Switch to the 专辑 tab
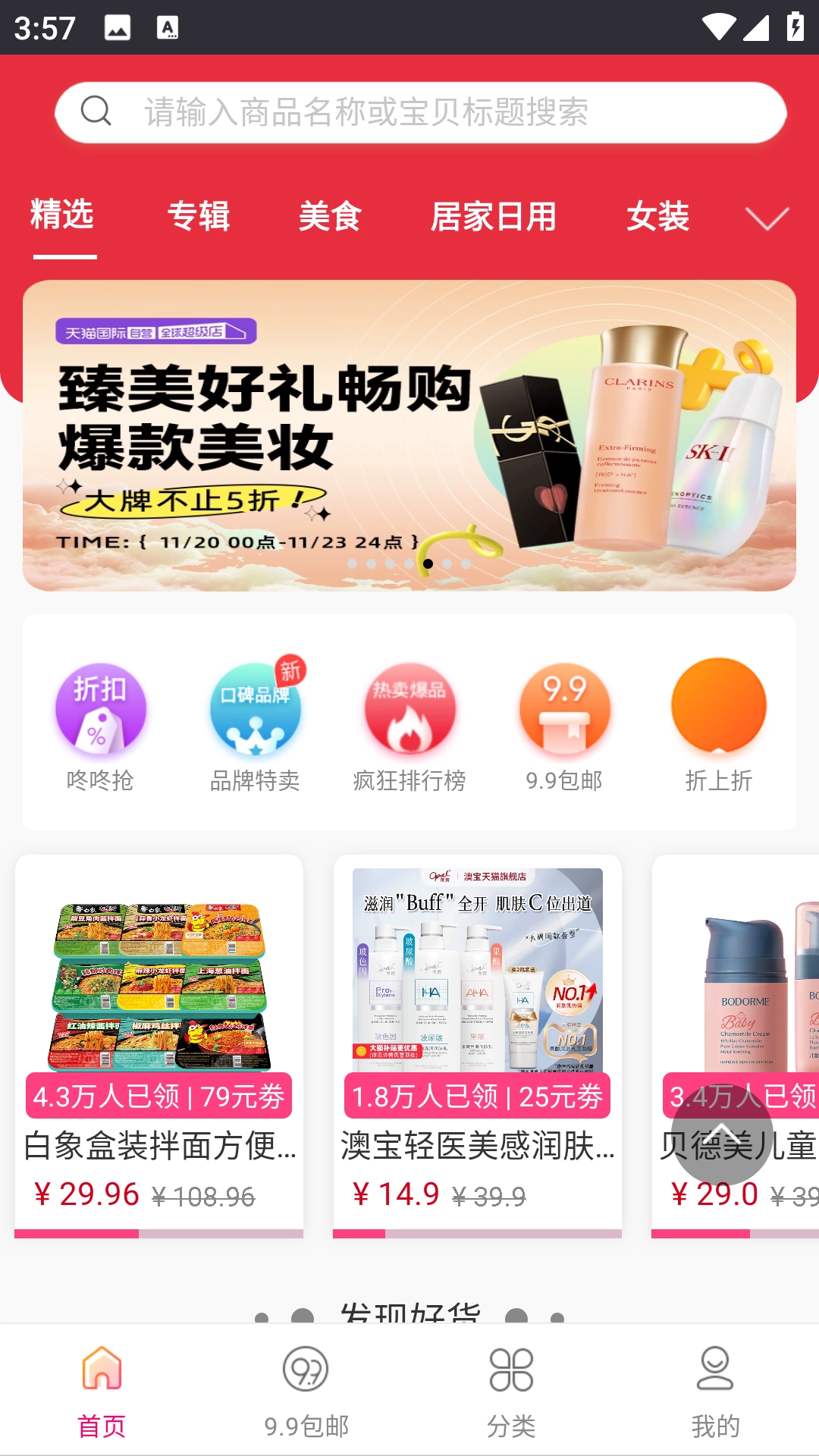The image size is (819, 1456). point(199,216)
